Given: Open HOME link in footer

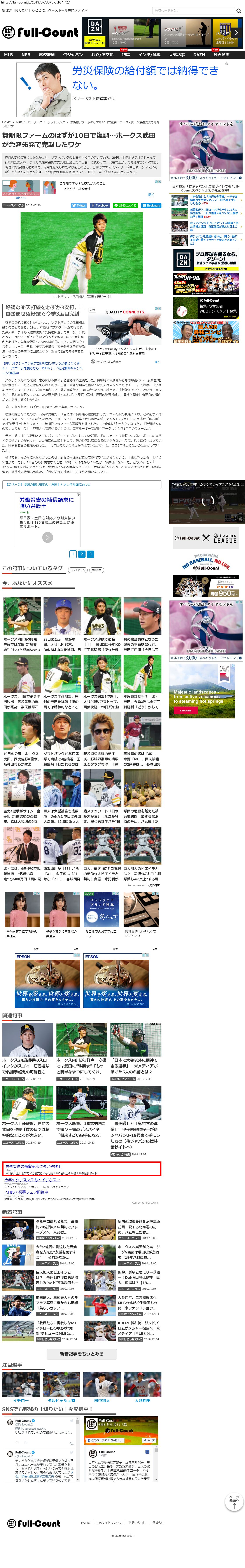Looking at the screenshot, I should click(x=85, y=1522).
